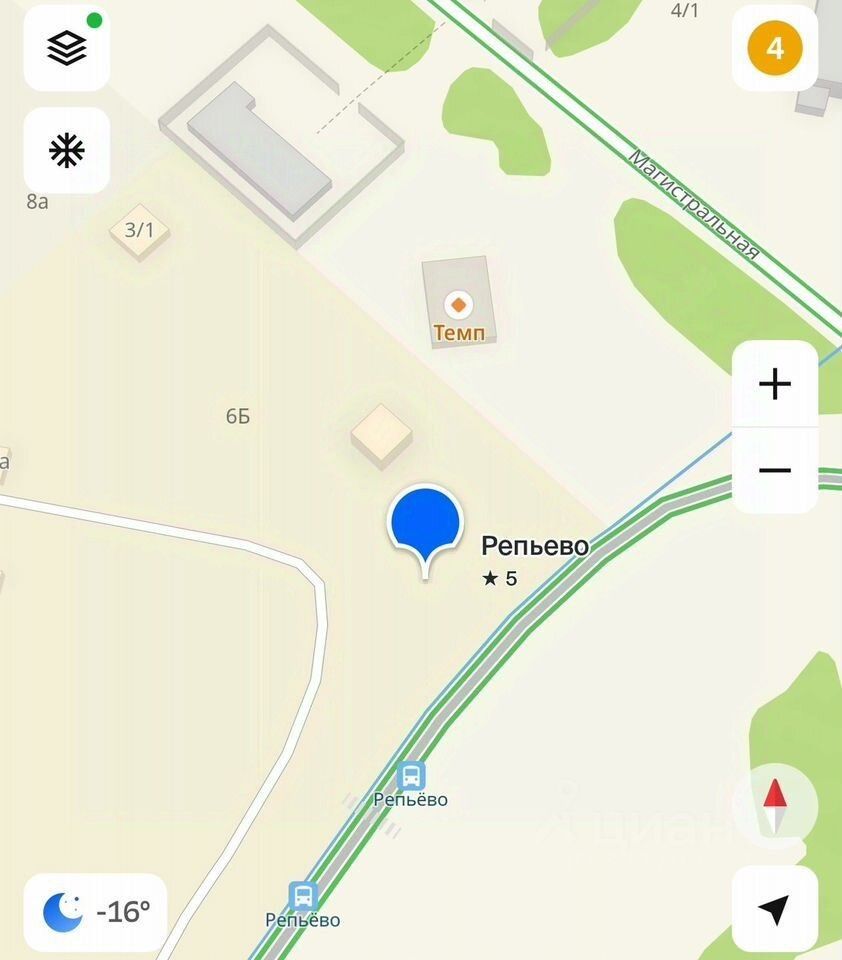Zoom out with the minus button

tap(775, 470)
